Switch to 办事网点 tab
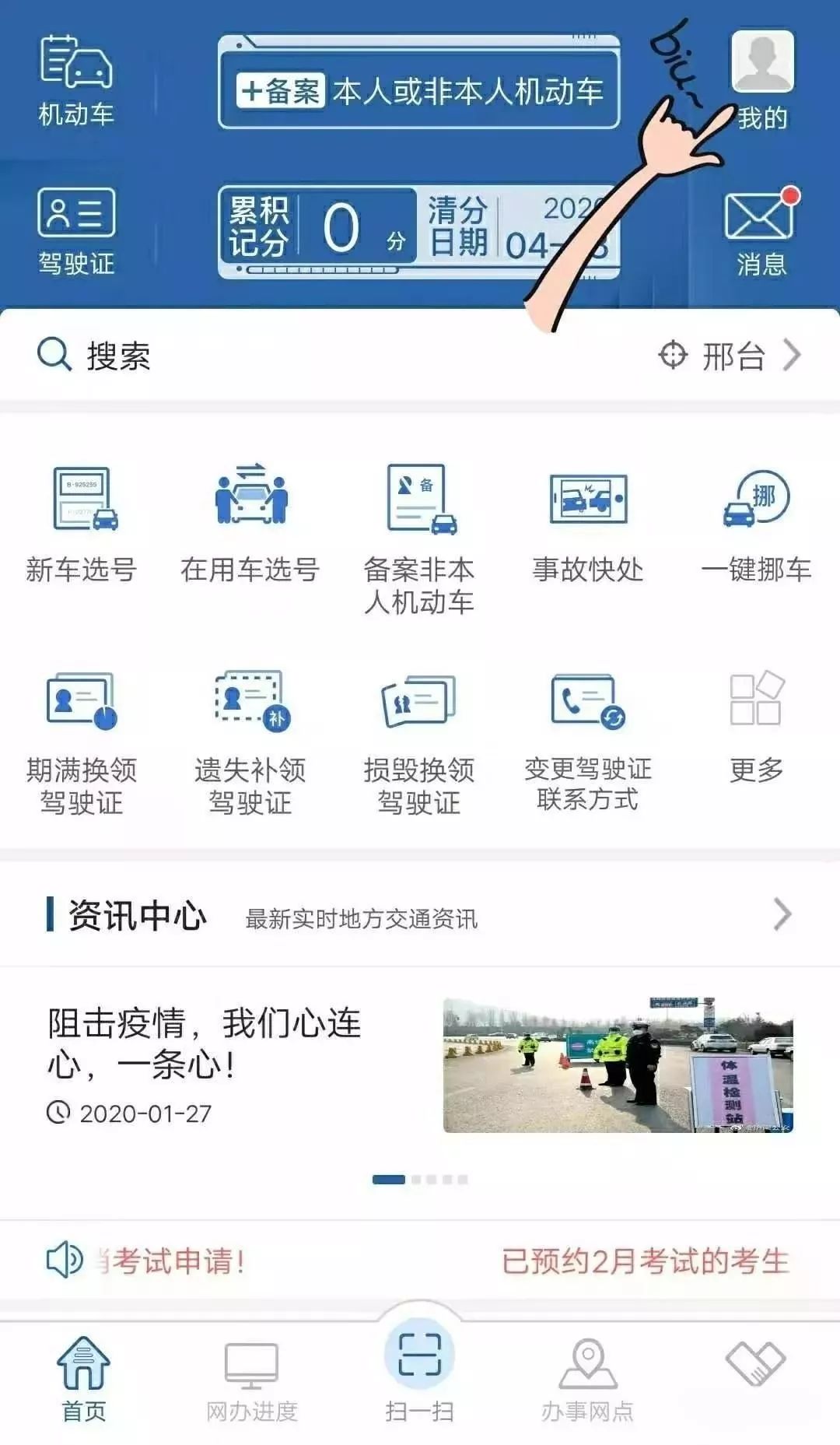840x1445 pixels. [x=588, y=1379]
